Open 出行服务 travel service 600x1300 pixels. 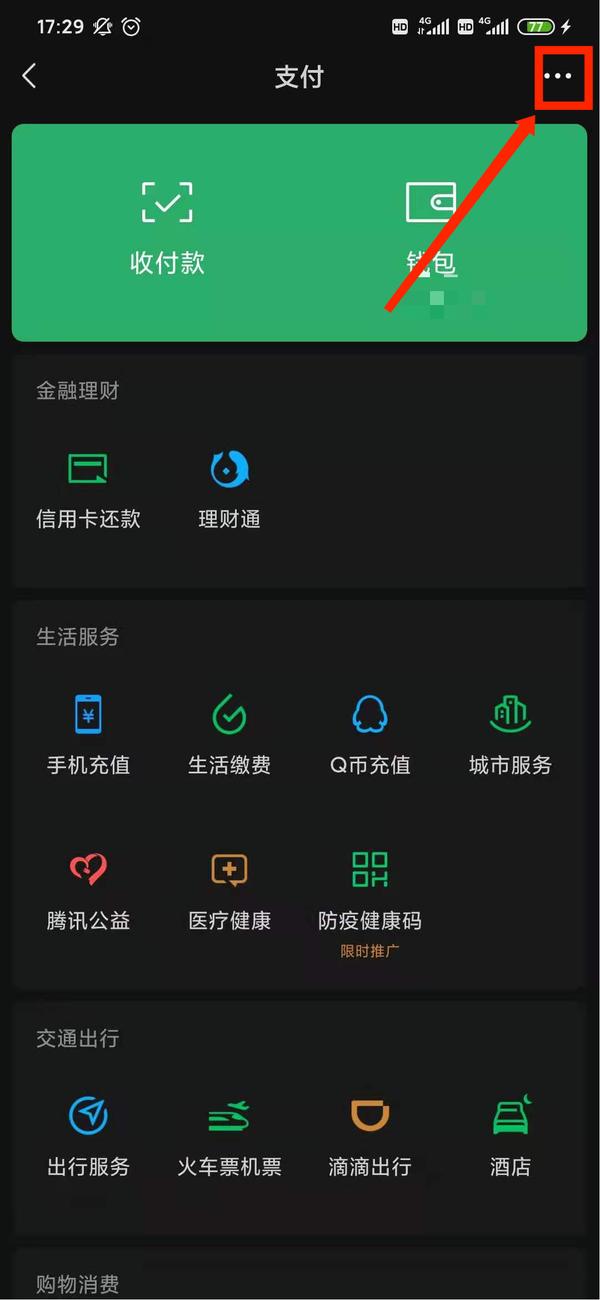pyautogui.click(x=88, y=1136)
